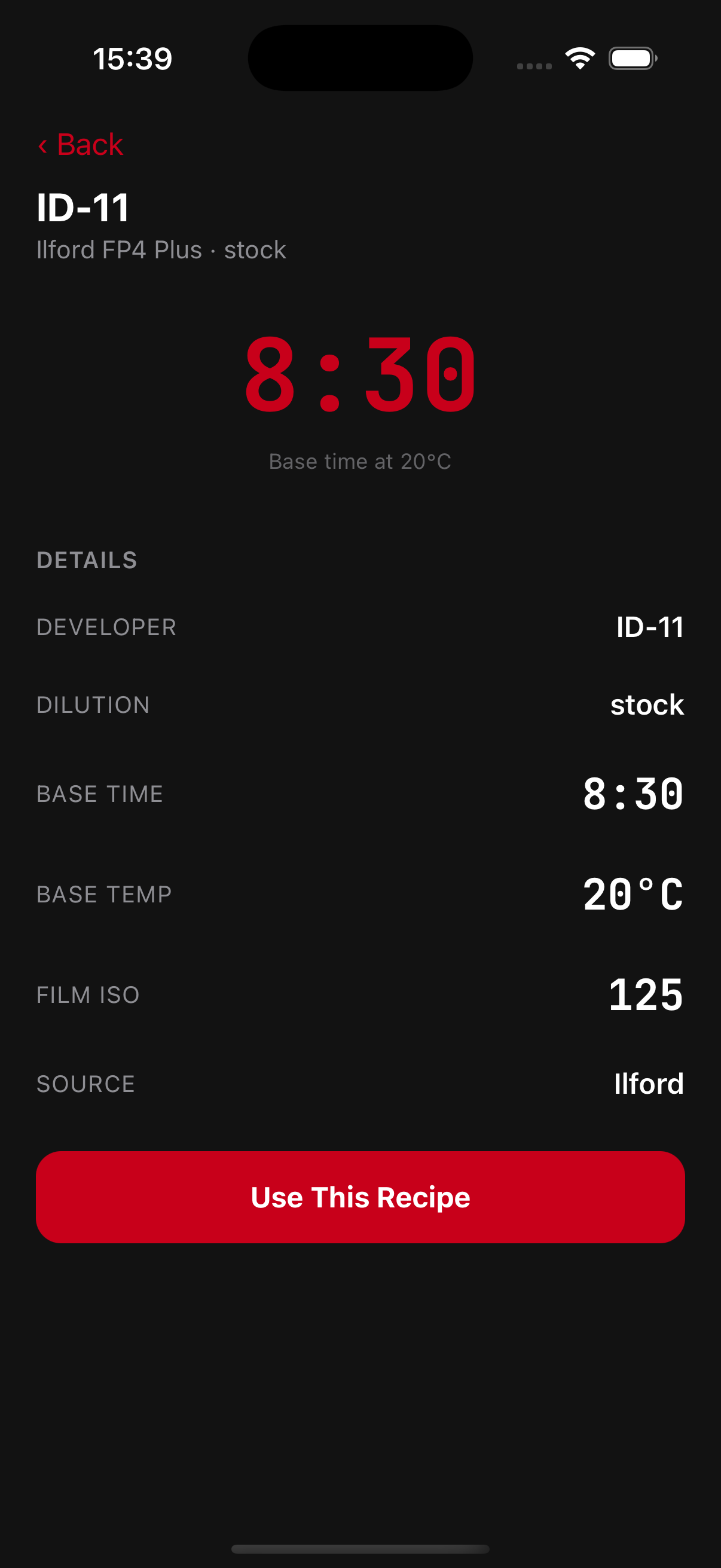The width and height of the screenshot is (721, 1568).
Task: Select the stock dilution value
Action: tap(647, 704)
